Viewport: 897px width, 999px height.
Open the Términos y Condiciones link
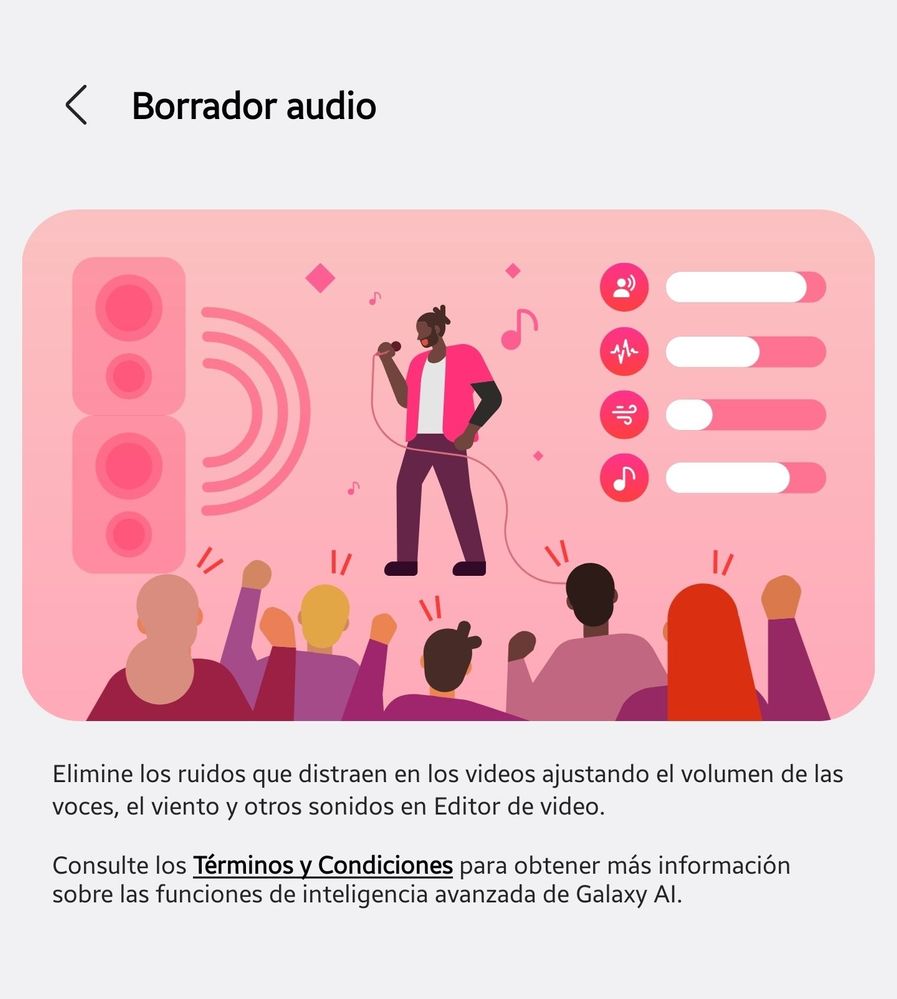click(x=322, y=864)
